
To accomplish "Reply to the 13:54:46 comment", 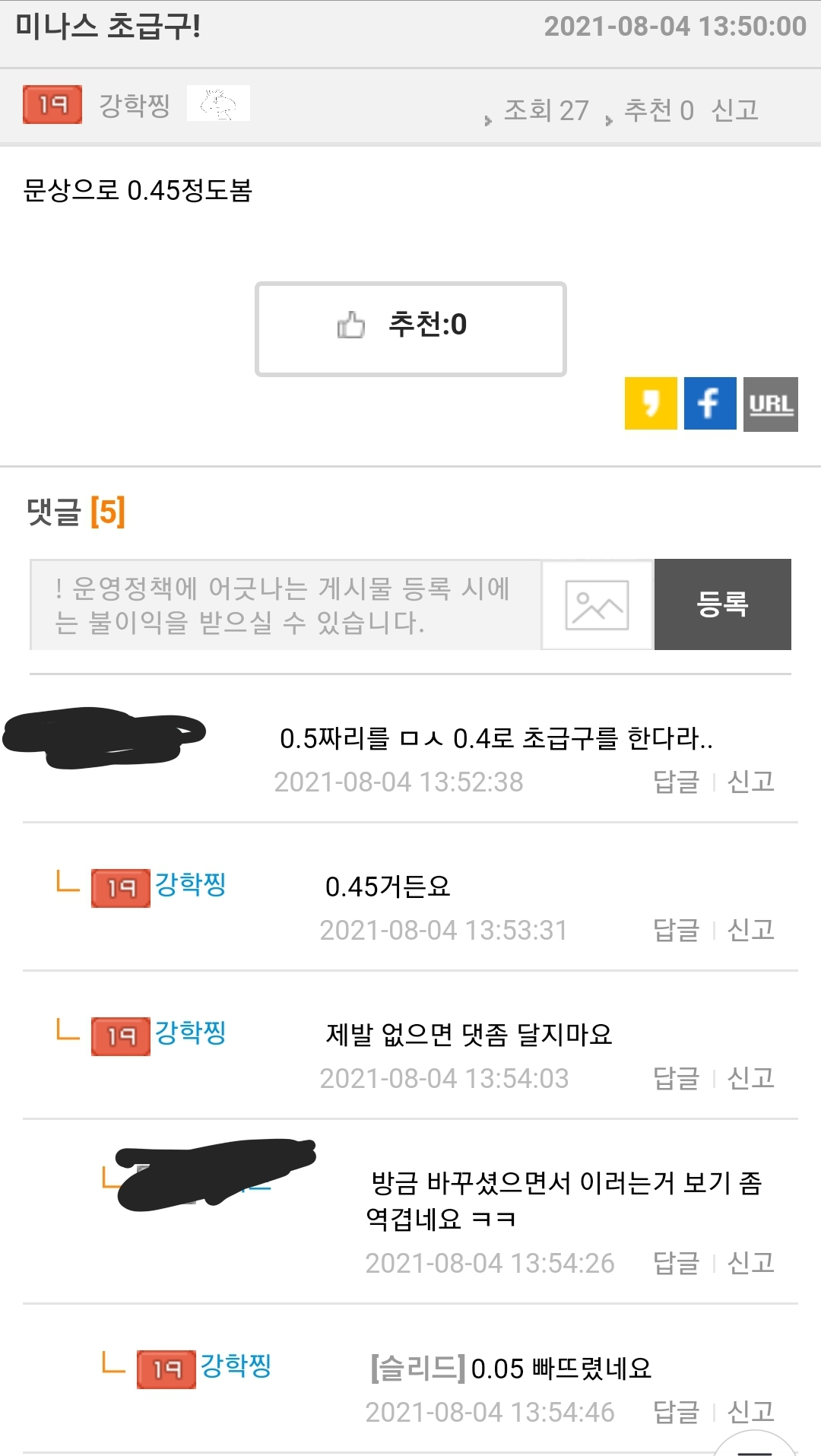I will [676, 1412].
